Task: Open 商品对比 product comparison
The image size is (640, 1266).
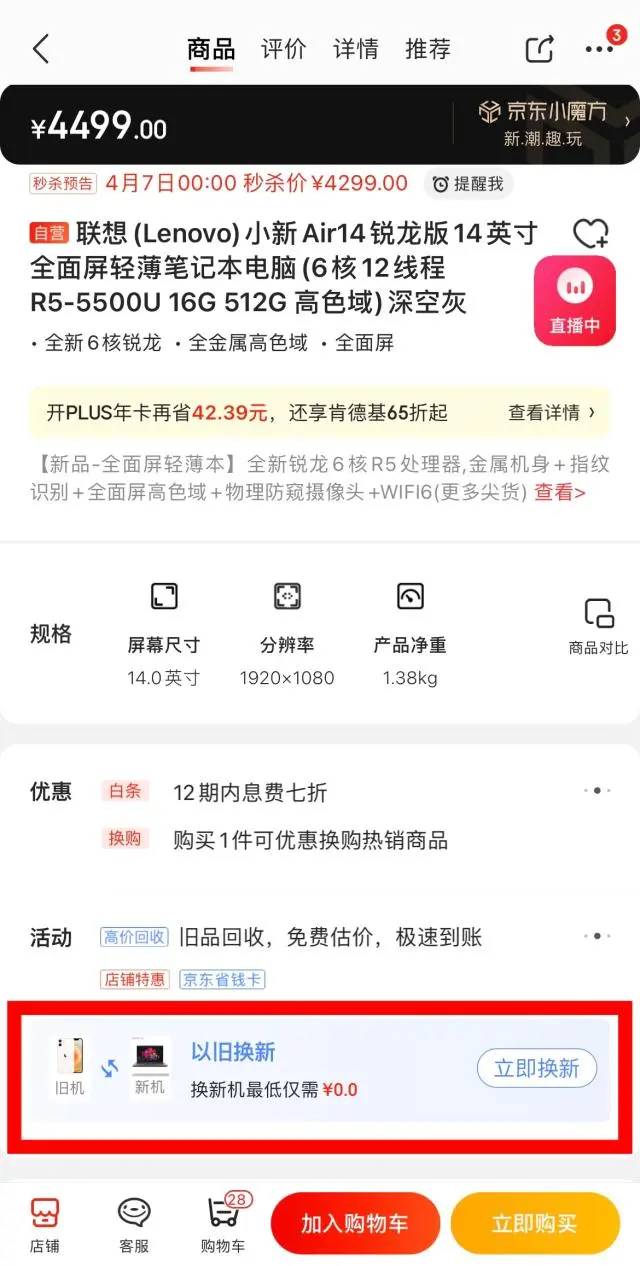Action: click(x=598, y=627)
